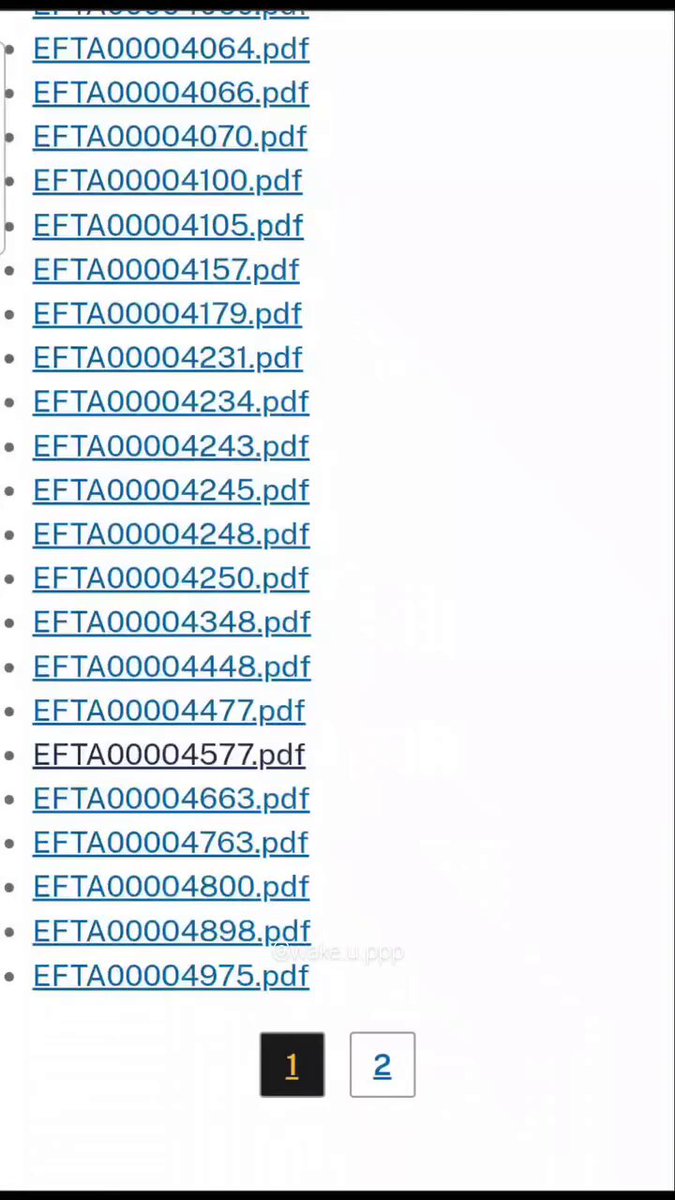This screenshot has width=675, height=1200.
Task: Select EFTA00004348.pdf
Action: [x=172, y=621]
